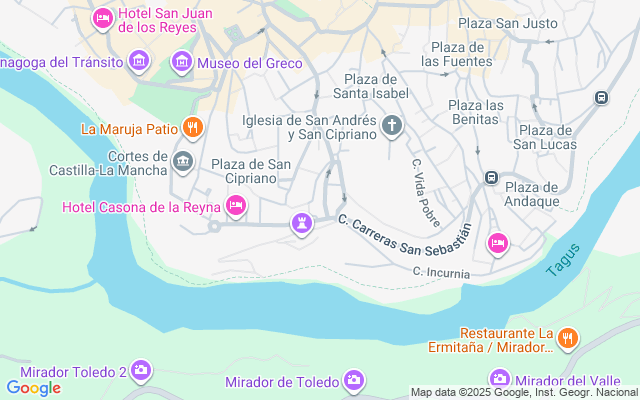
Task: Tap bus stop icon near Plaza de Andaque
Action: click(491, 178)
